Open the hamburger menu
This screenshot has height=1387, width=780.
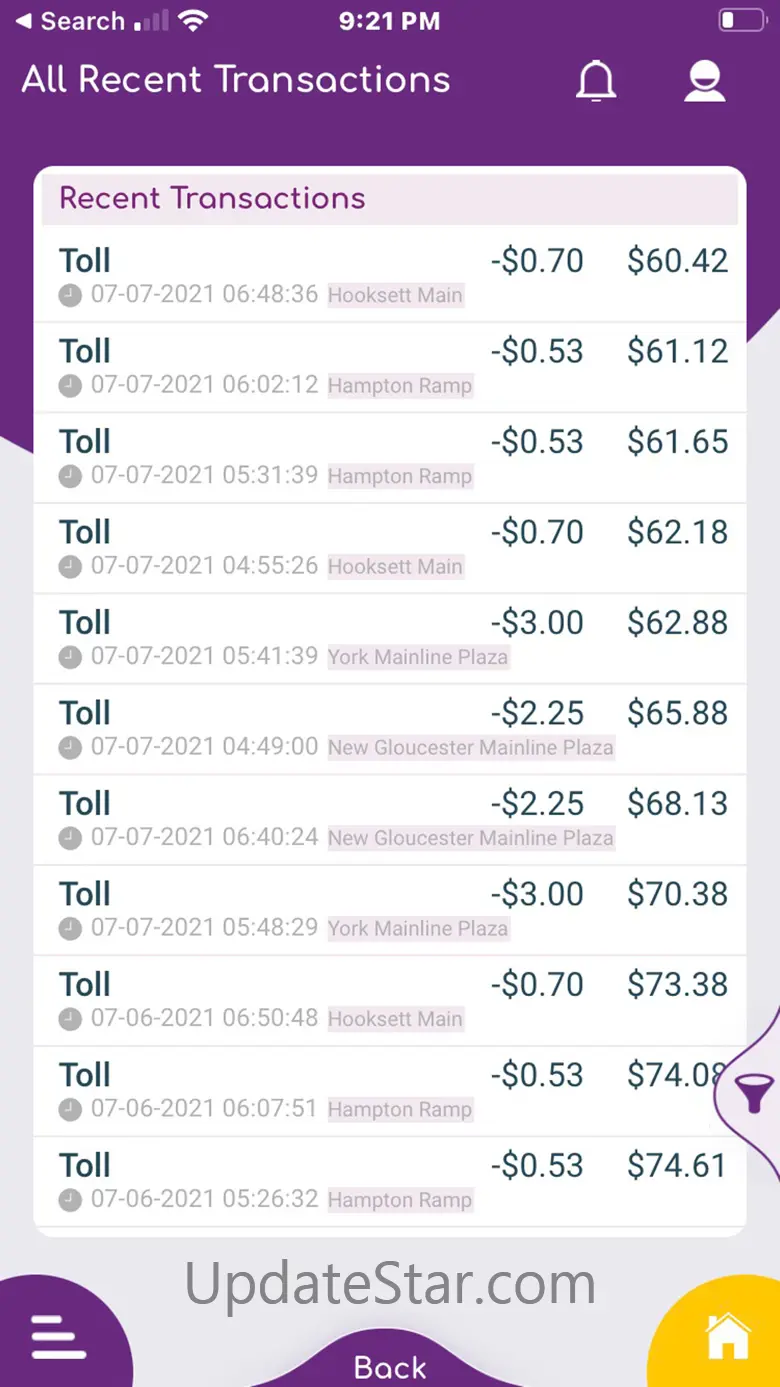click(58, 1336)
